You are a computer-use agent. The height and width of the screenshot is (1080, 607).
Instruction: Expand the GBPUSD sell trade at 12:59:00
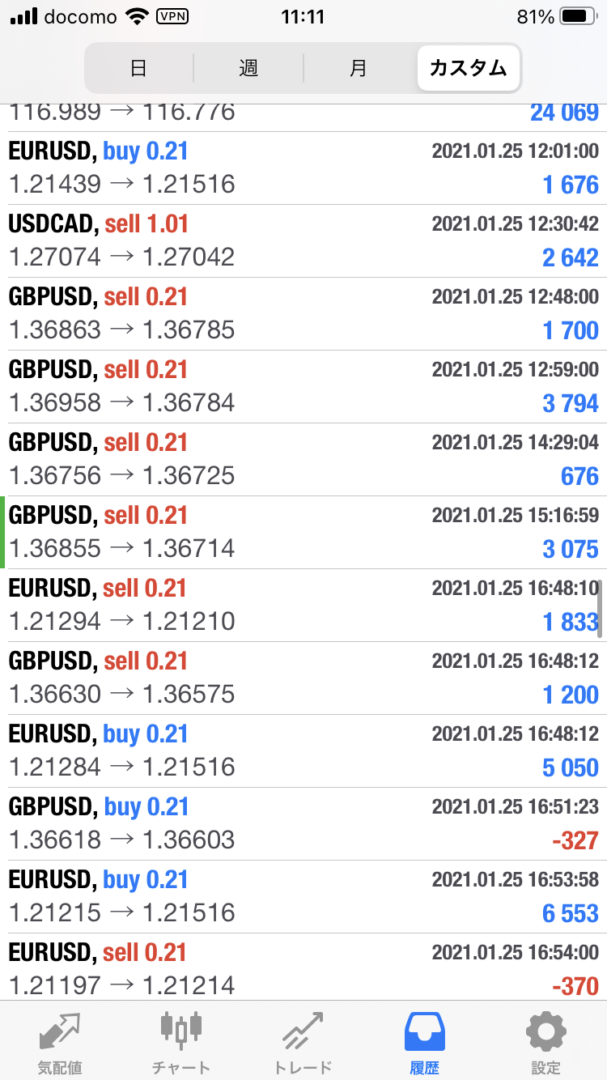(x=303, y=387)
